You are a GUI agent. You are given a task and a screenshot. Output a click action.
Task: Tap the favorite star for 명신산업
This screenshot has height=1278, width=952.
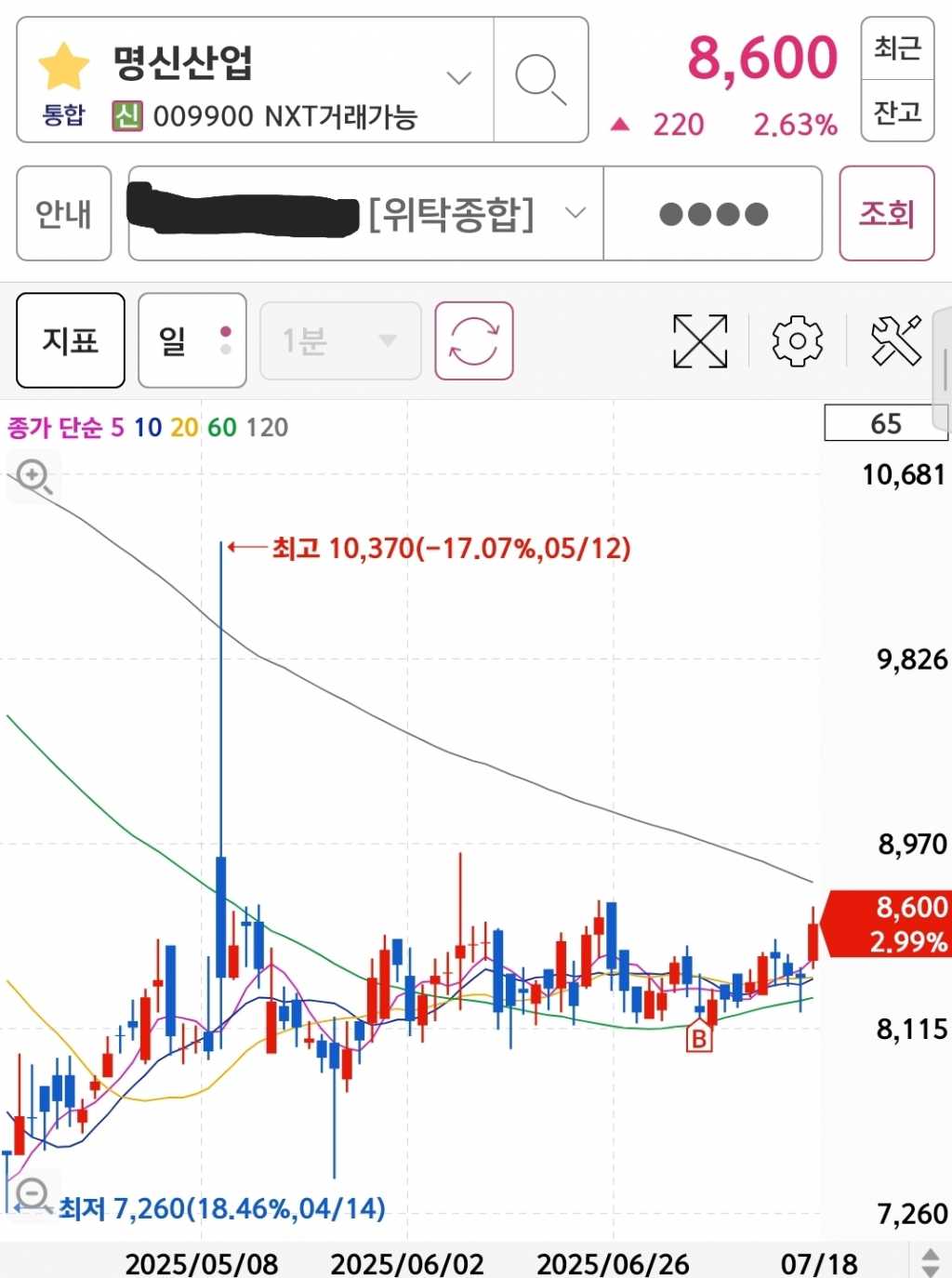[63, 64]
